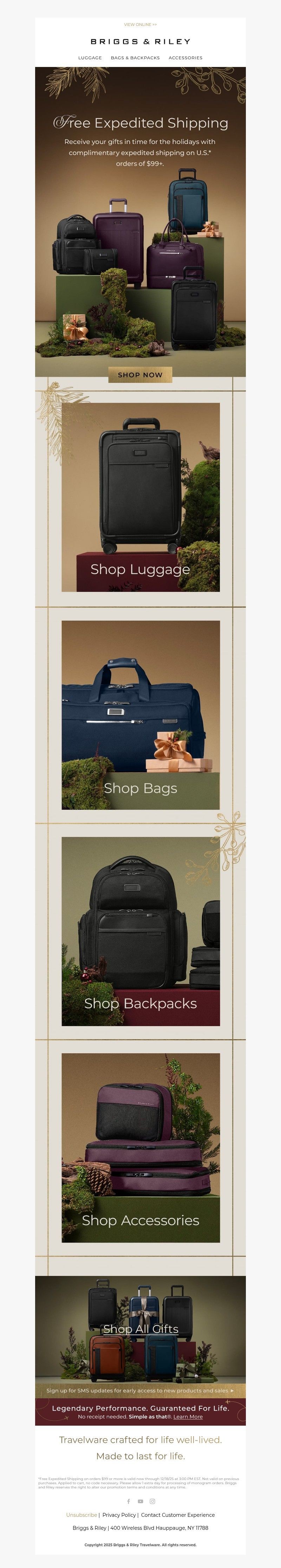Tap the Unsubscribe link
Image resolution: width=281 pixels, height=1568 pixels.
(x=82, y=1514)
